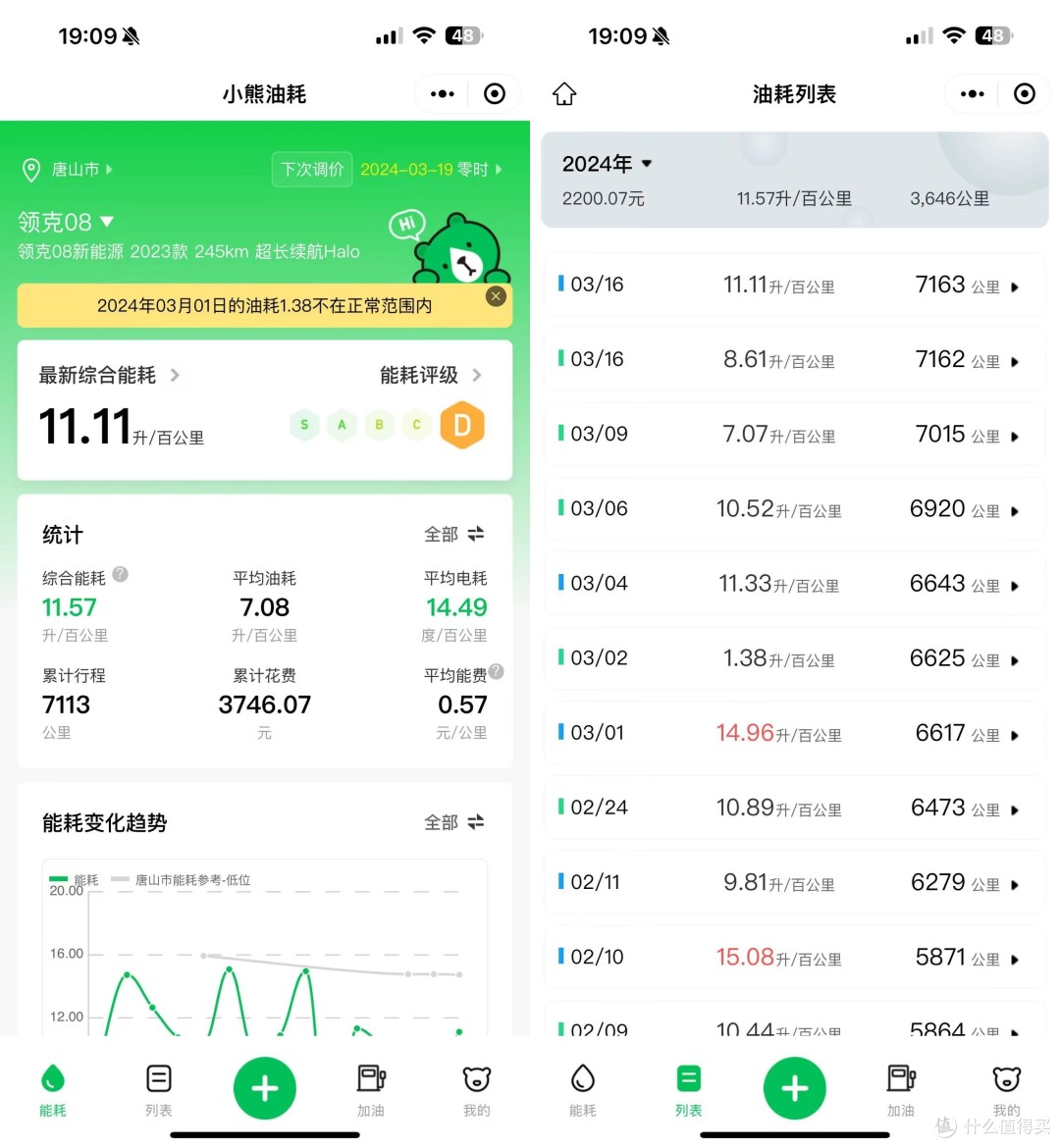1060x1148 pixels.
Task: Switch the 统计 section's 全部 filter
Action: [x=454, y=534]
